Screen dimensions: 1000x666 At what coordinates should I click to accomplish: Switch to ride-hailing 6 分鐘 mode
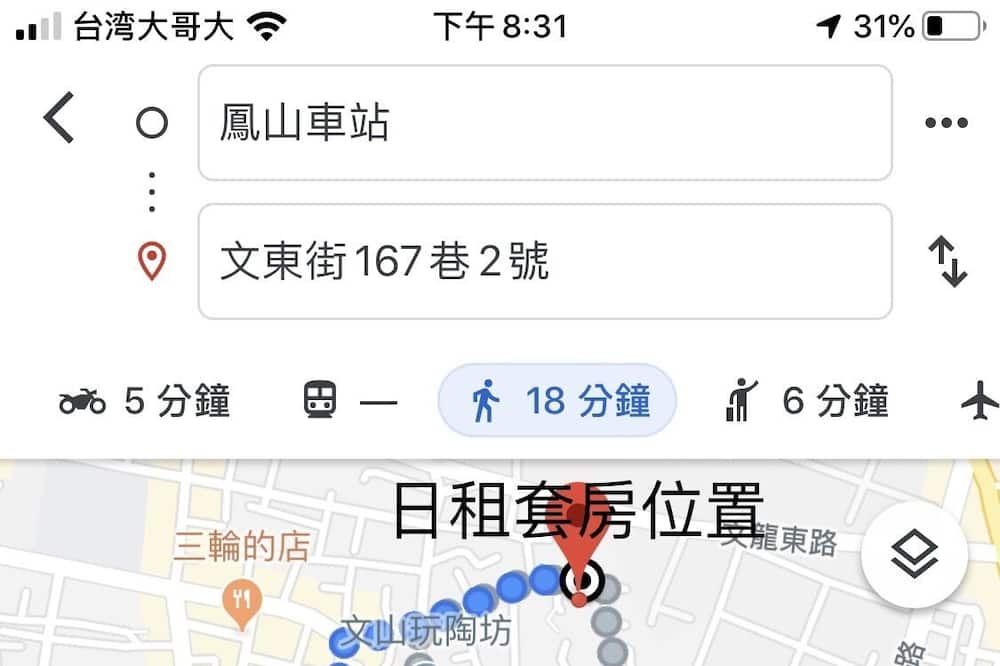(x=806, y=402)
